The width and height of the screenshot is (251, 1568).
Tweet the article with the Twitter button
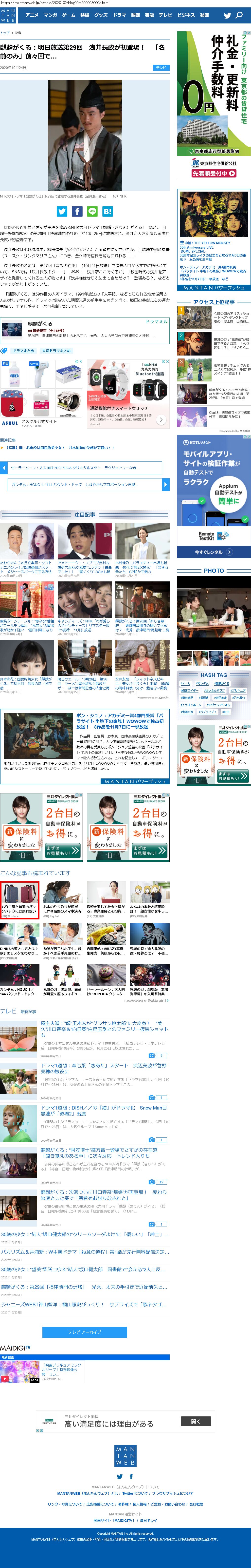tap(62, 211)
